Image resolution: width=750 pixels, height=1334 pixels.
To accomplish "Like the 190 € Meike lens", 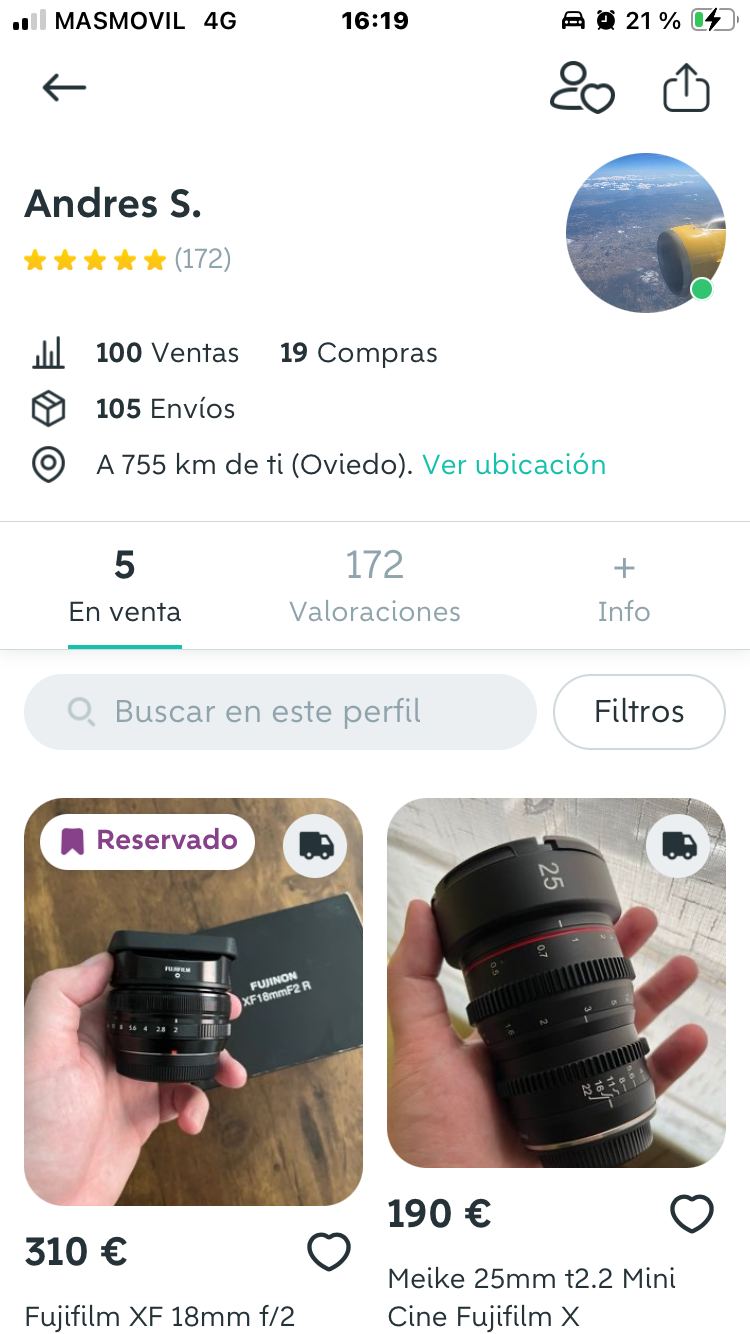I will pos(691,1214).
